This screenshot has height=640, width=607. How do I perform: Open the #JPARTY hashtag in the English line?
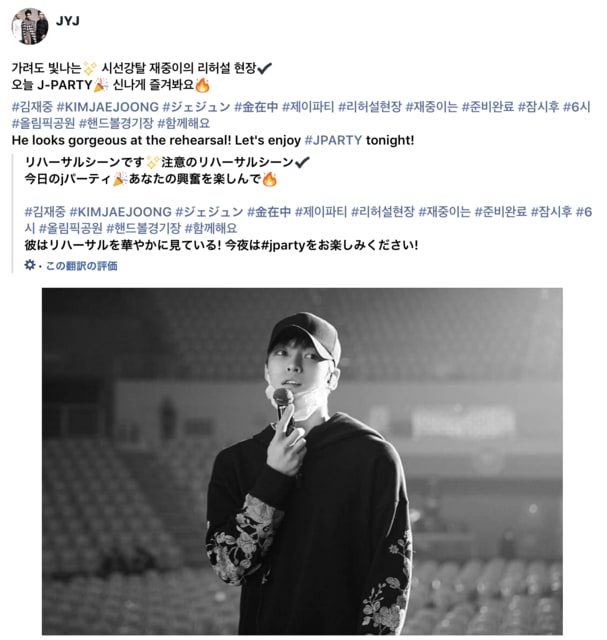click(333, 141)
